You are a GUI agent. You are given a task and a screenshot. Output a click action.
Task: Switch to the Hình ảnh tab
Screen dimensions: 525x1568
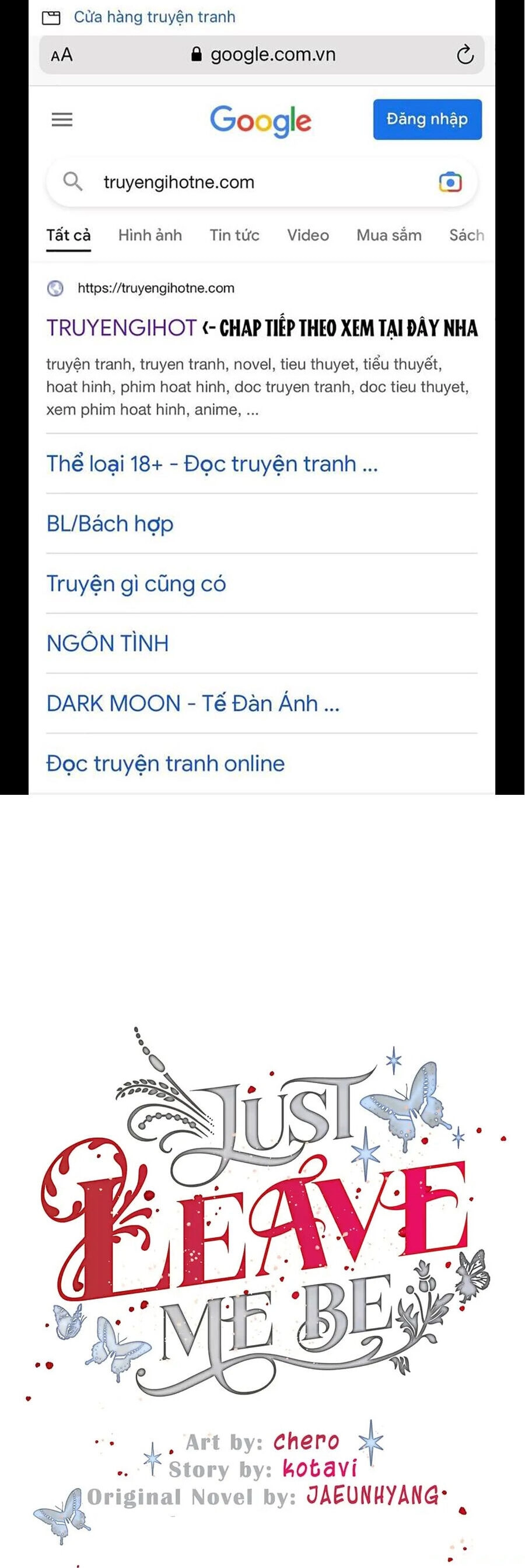(x=149, y=235)
